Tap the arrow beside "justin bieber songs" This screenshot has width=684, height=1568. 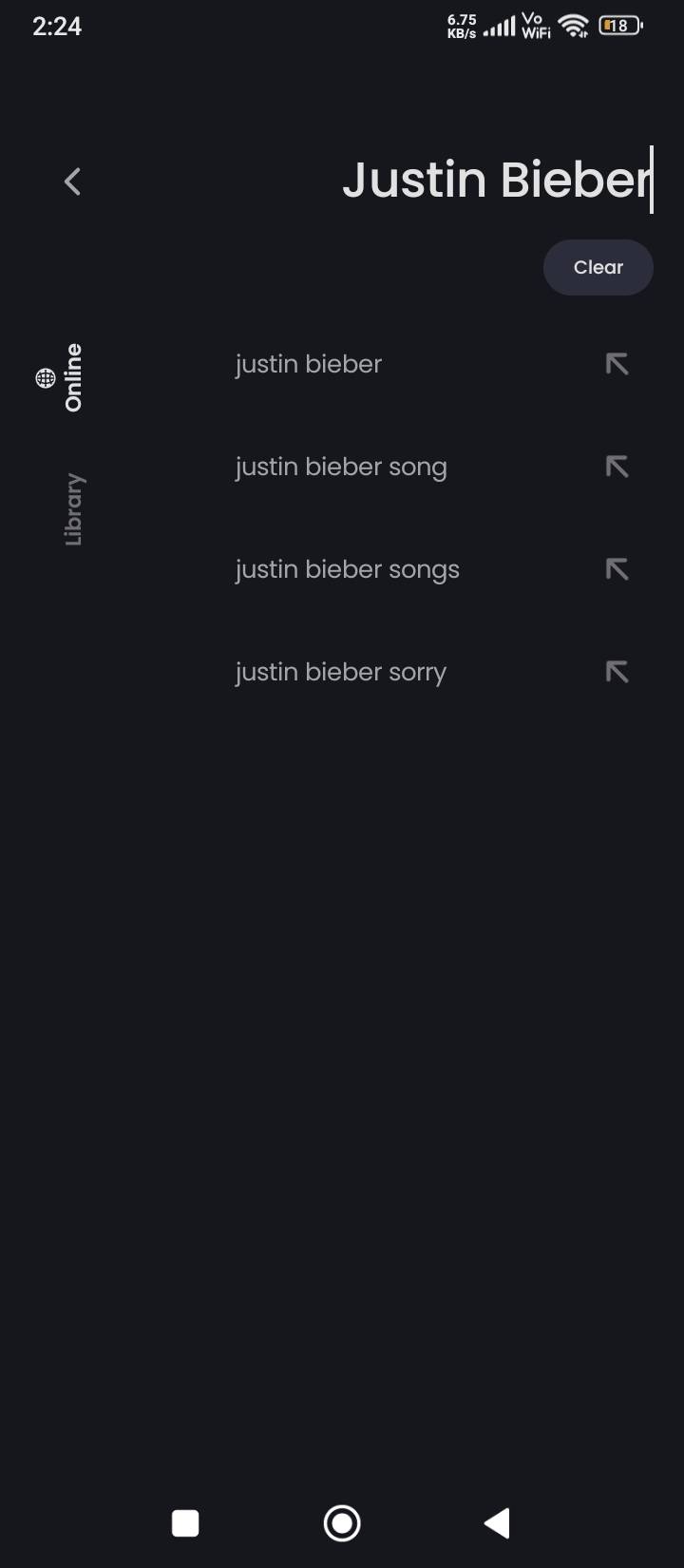[x=617, y=569]
